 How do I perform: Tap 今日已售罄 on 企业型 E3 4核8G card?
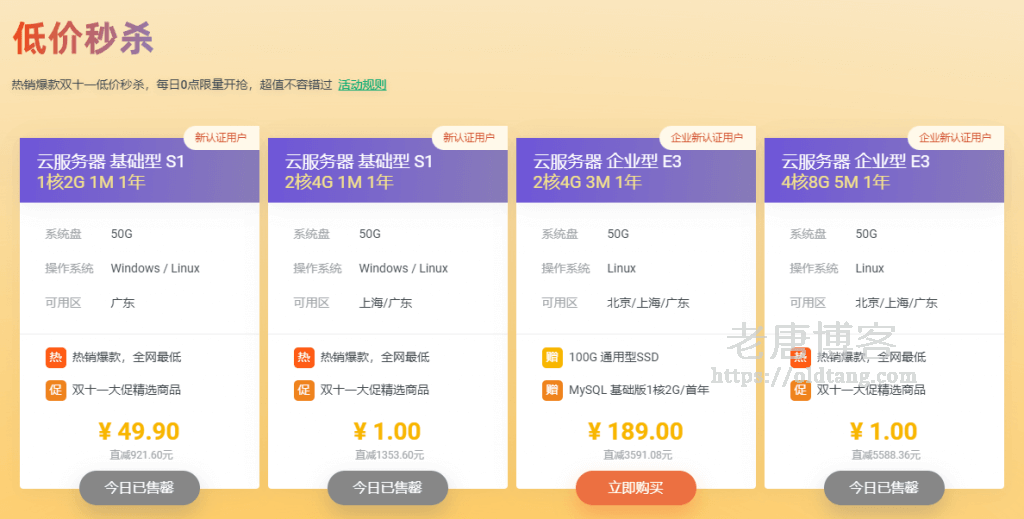tap(884, 488)
